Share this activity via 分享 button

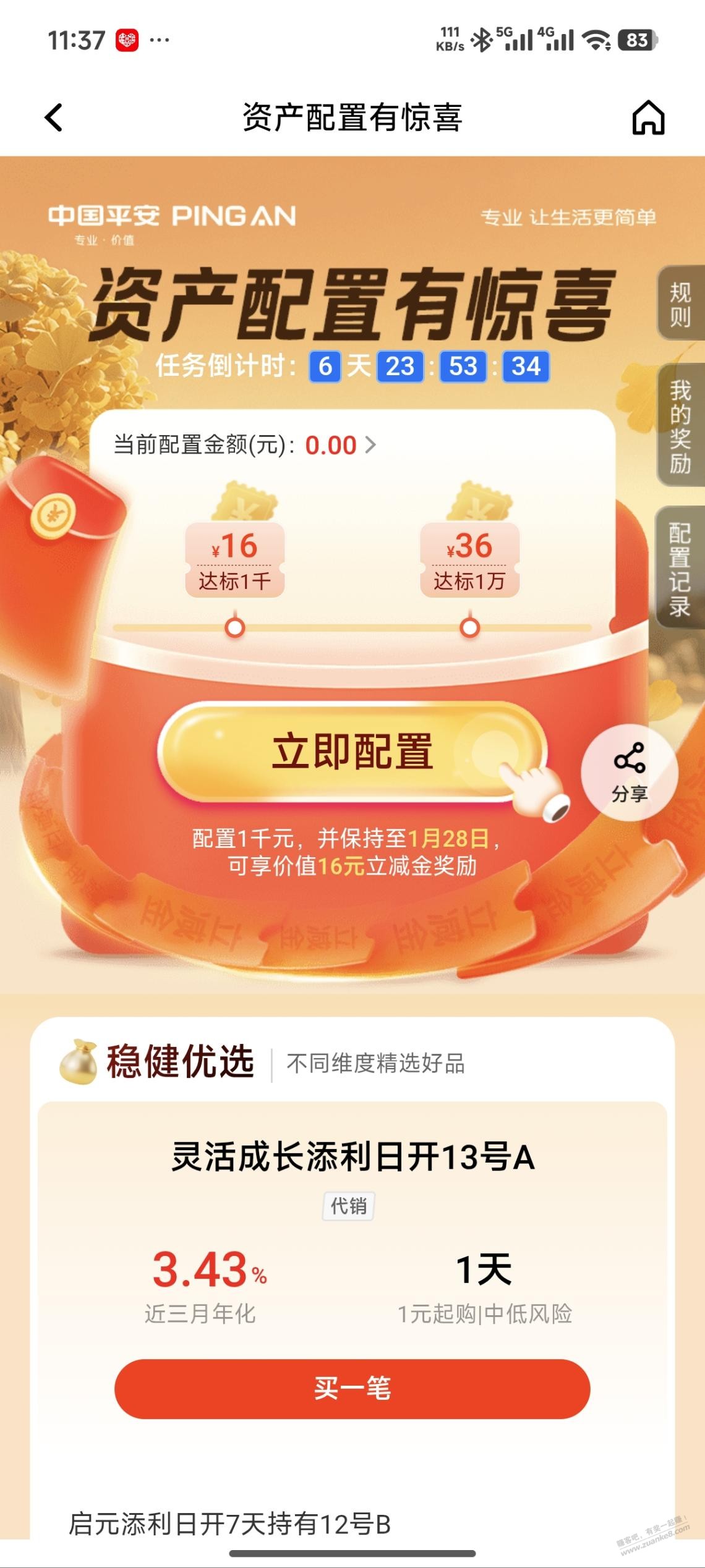(629, 772)
